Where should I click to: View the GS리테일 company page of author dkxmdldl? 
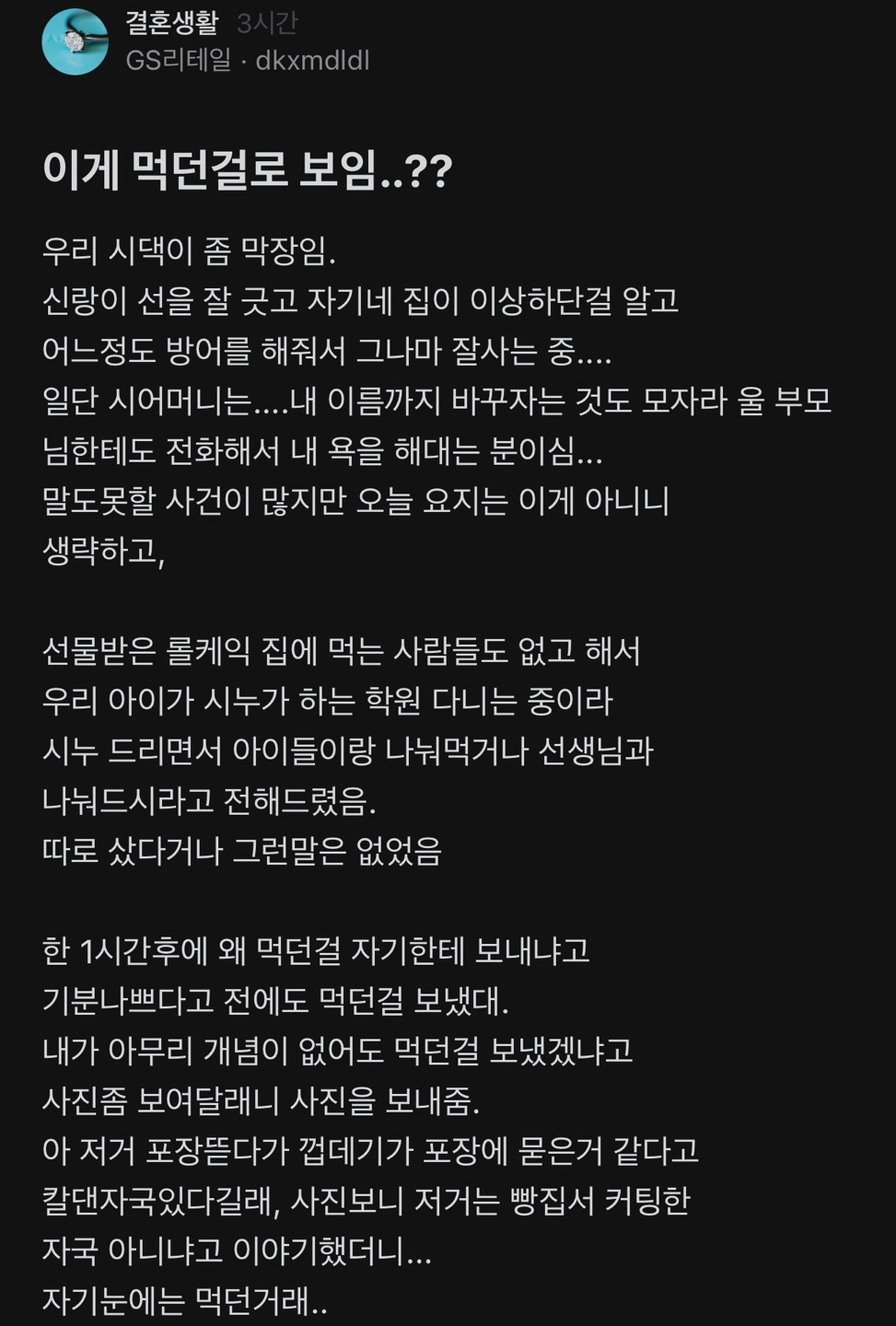(x=178, y=61)
